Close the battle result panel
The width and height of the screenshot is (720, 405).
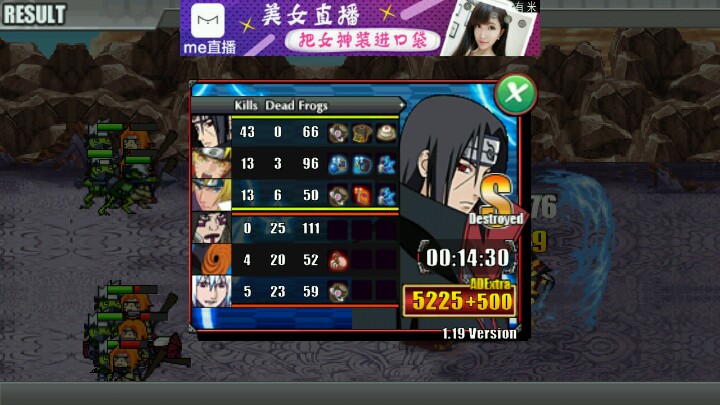coord(515,95)
